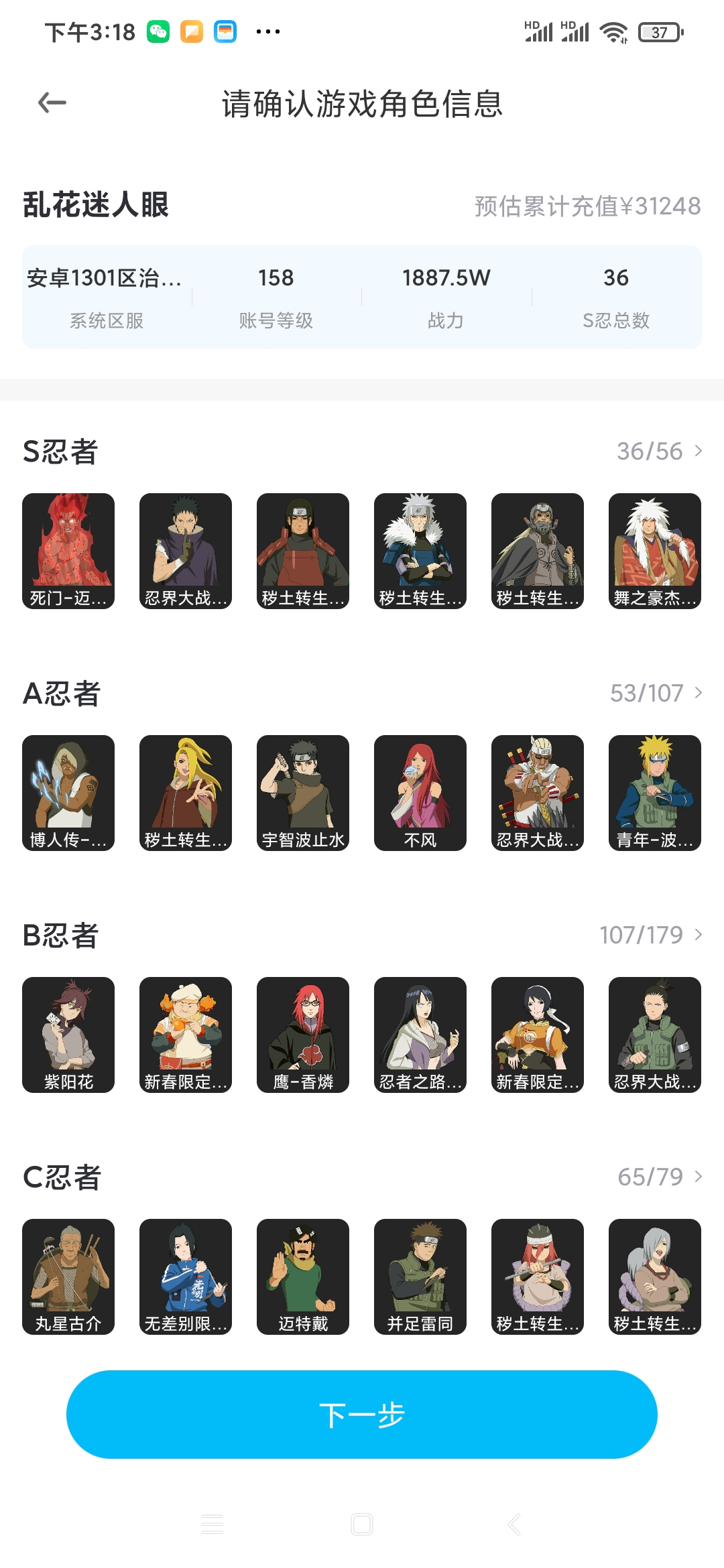This screenshot has height=1568, width=724.
Task: Open the 青年-波… ninja card
Action: [x=654, y=793]
